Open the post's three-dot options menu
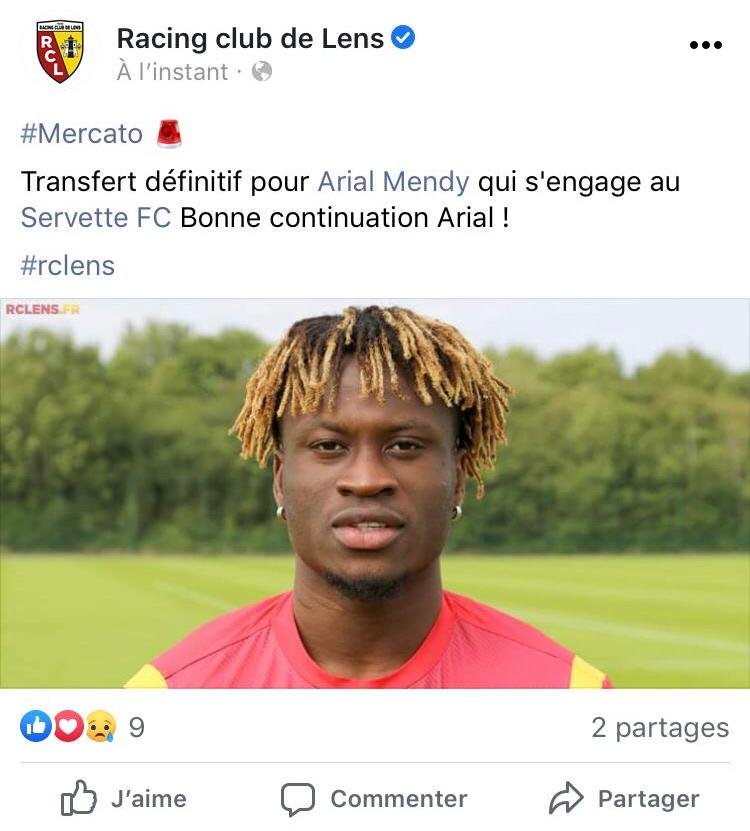The height and width of the screenshot is (831, 750). point(706,45)
